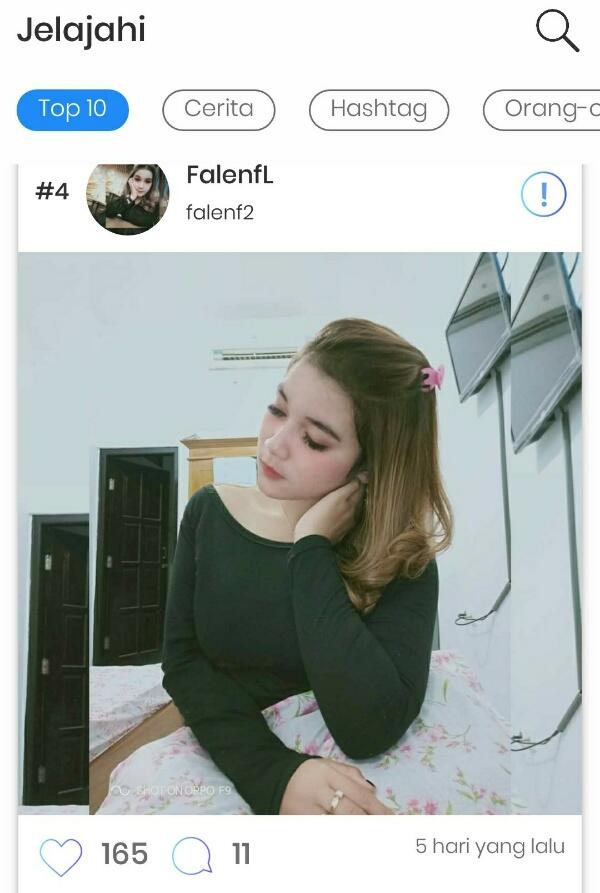Open FalenfL's posted photo
The width and height of the screenshot is (600, 893).
(300, 533)
